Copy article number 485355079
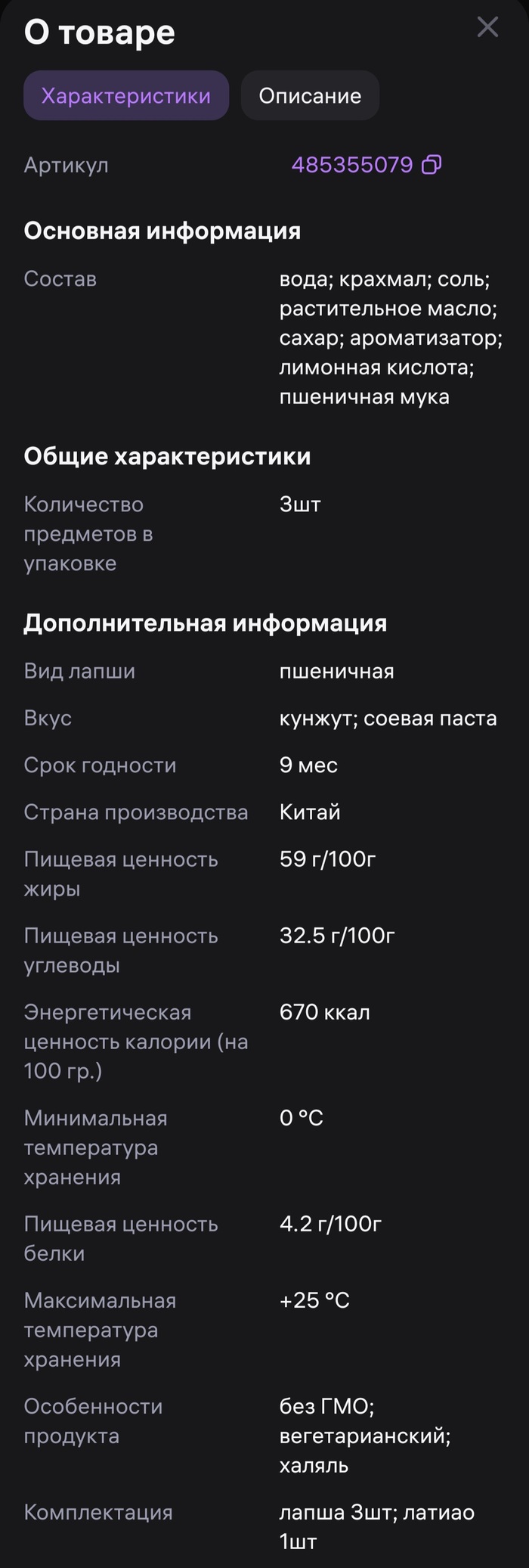Image resolution: width=529 pixels, height=1568 pixels. (x=432, y=165)
